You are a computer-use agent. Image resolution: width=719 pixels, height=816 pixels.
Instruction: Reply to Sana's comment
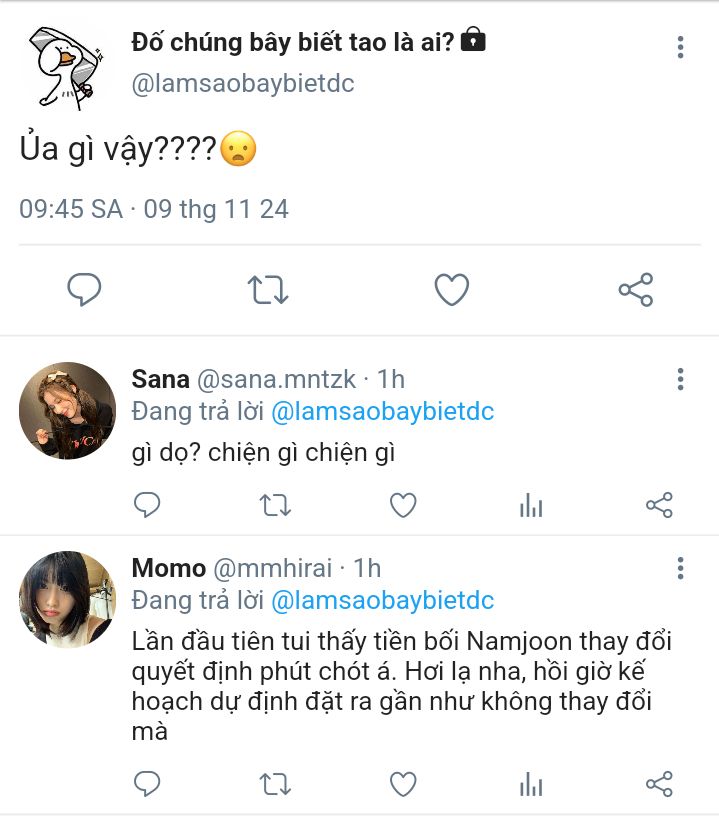click(x=147, y=505)
